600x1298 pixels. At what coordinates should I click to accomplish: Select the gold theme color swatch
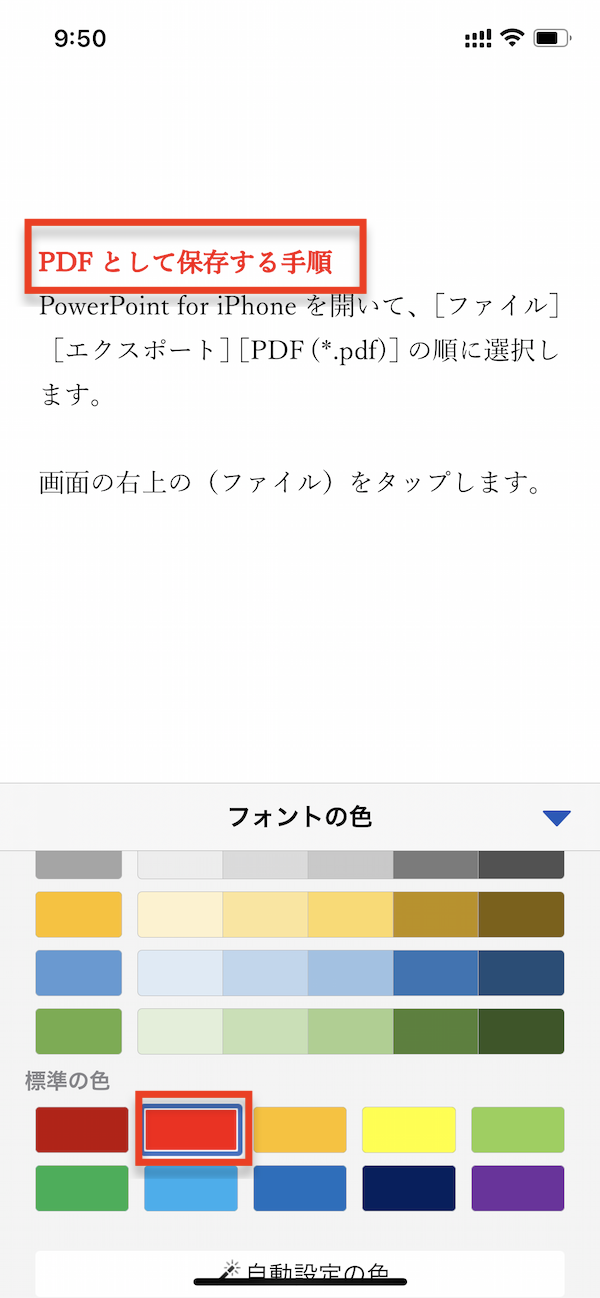(x=79, y=914)
